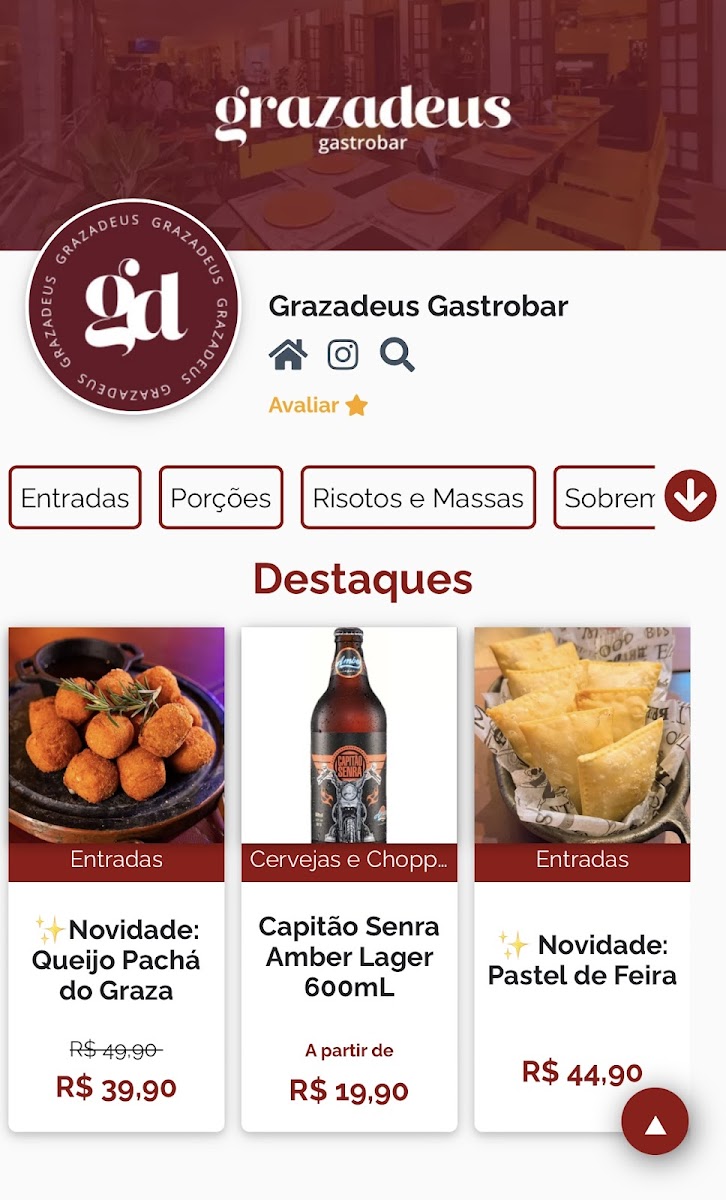
Task: Select the Porções category chip
Action: click(221, 498)
